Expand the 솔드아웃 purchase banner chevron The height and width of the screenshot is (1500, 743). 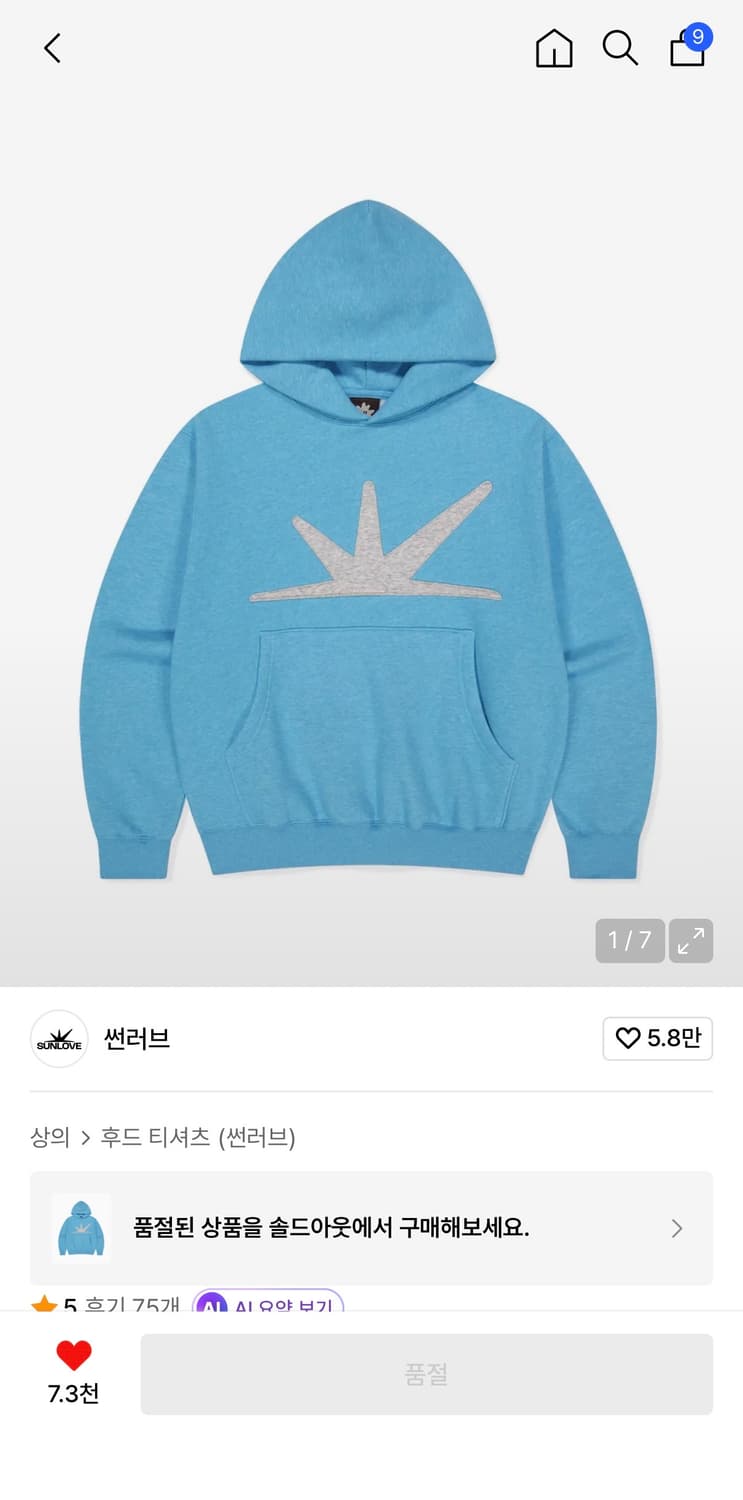coord(676,1228)
